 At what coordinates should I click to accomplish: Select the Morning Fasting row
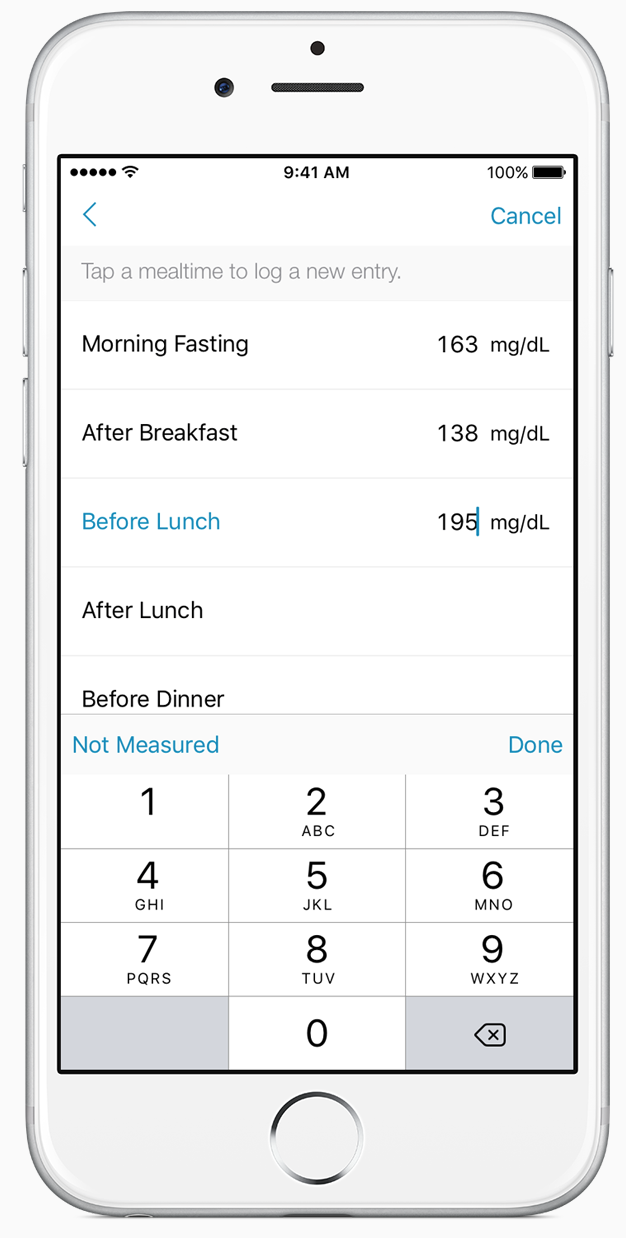(317, 345)
